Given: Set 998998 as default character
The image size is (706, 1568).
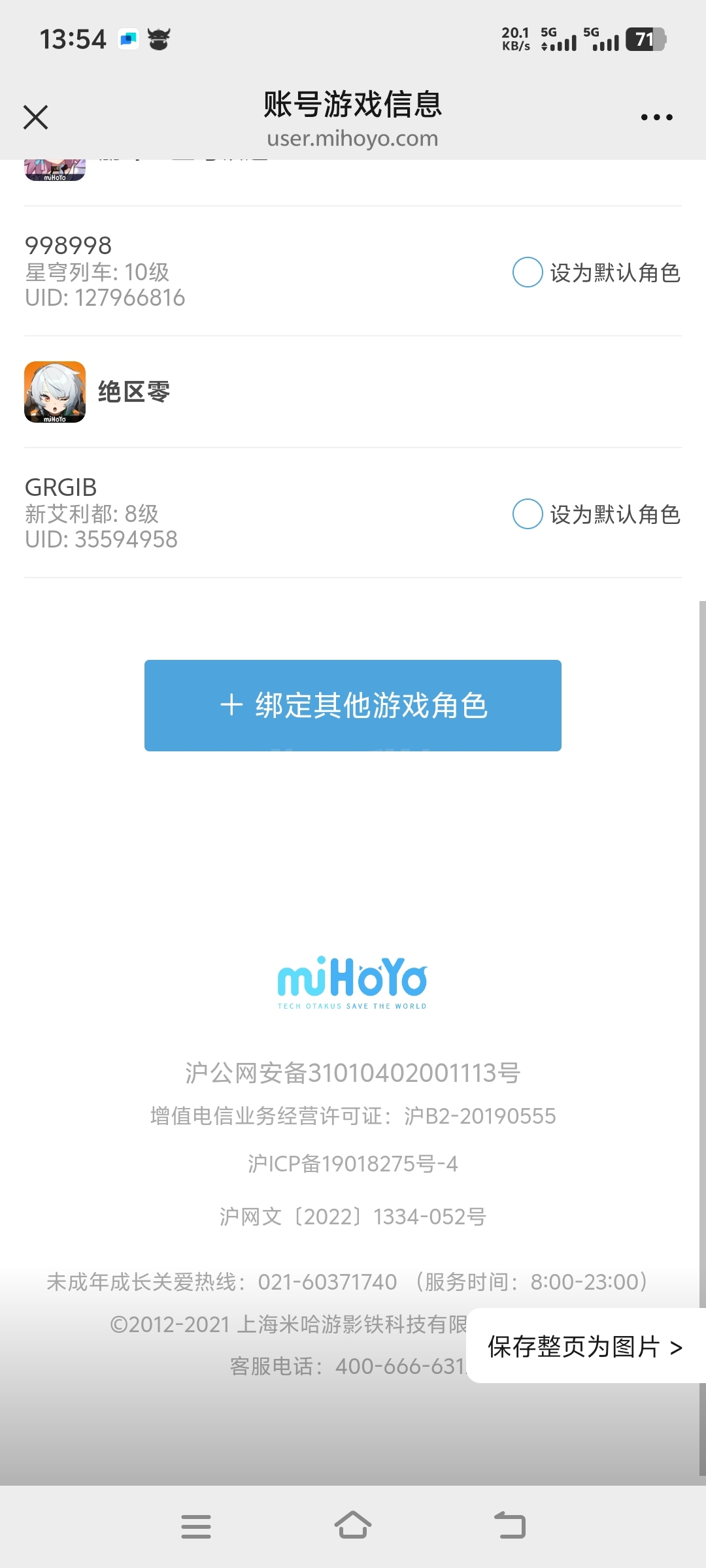Looking at the screenshot, I should (528, 272).
